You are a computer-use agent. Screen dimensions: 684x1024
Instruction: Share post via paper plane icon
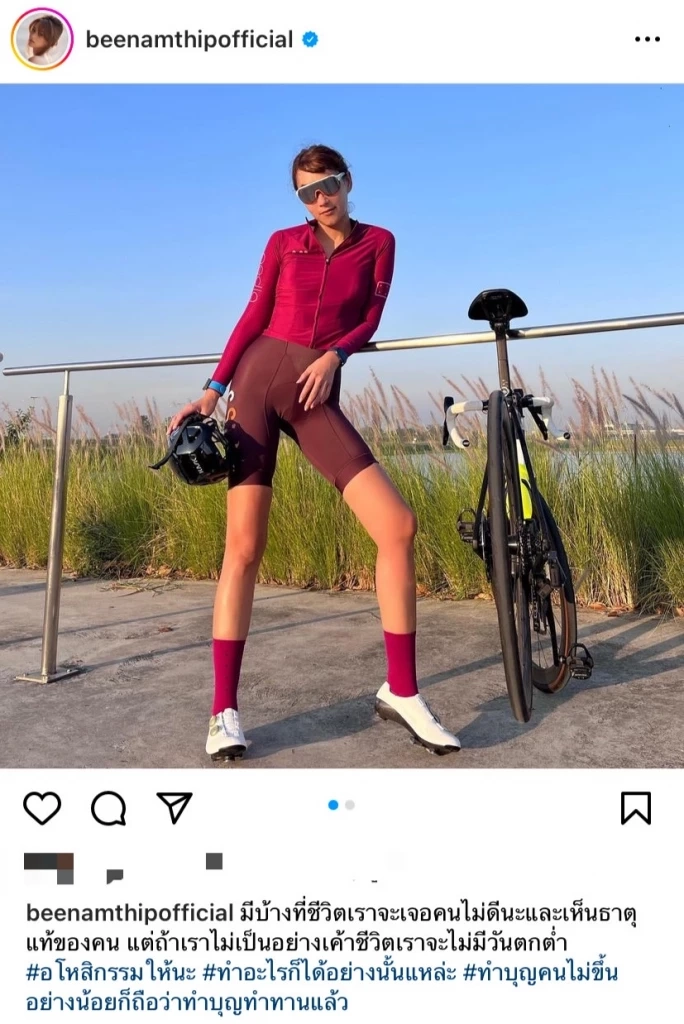point(174,808)
